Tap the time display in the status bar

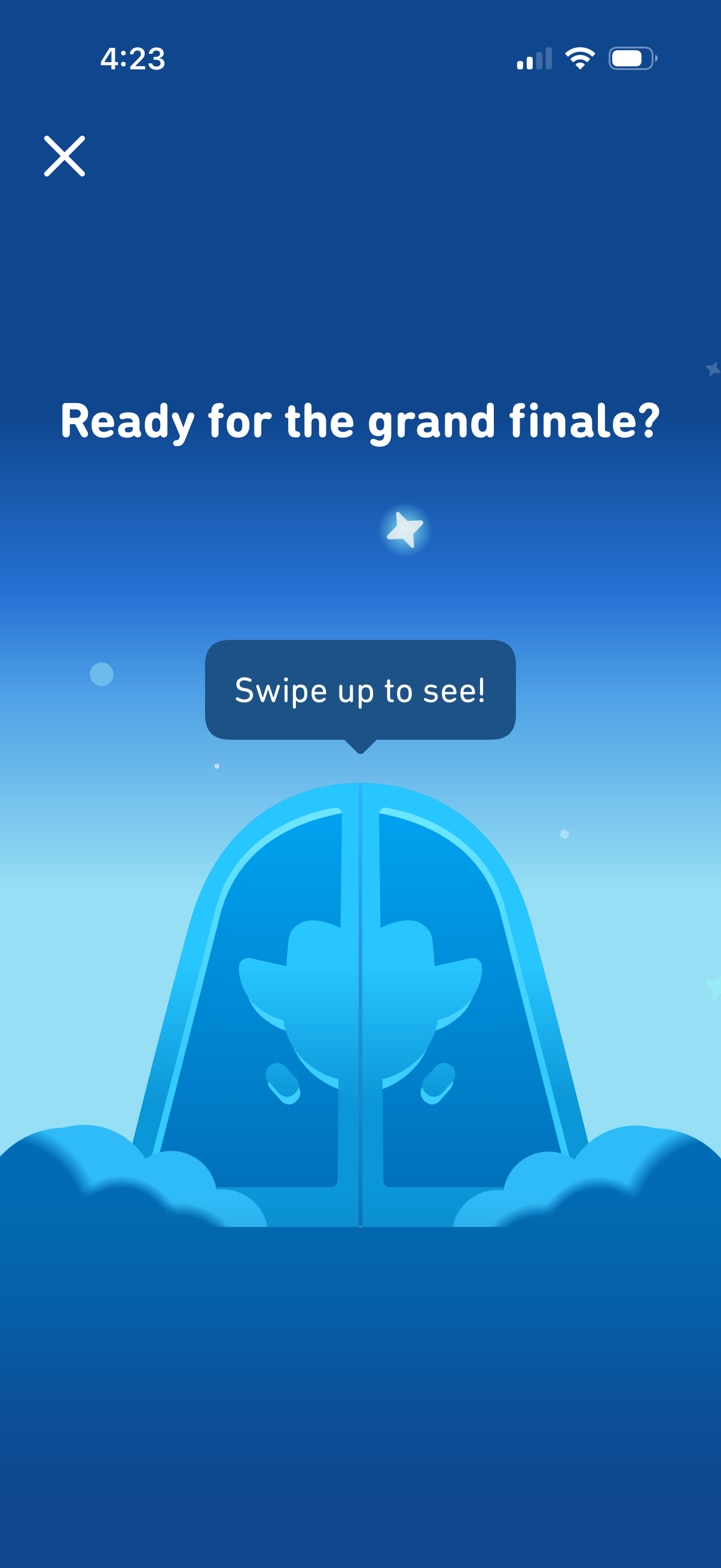[131, 58]
